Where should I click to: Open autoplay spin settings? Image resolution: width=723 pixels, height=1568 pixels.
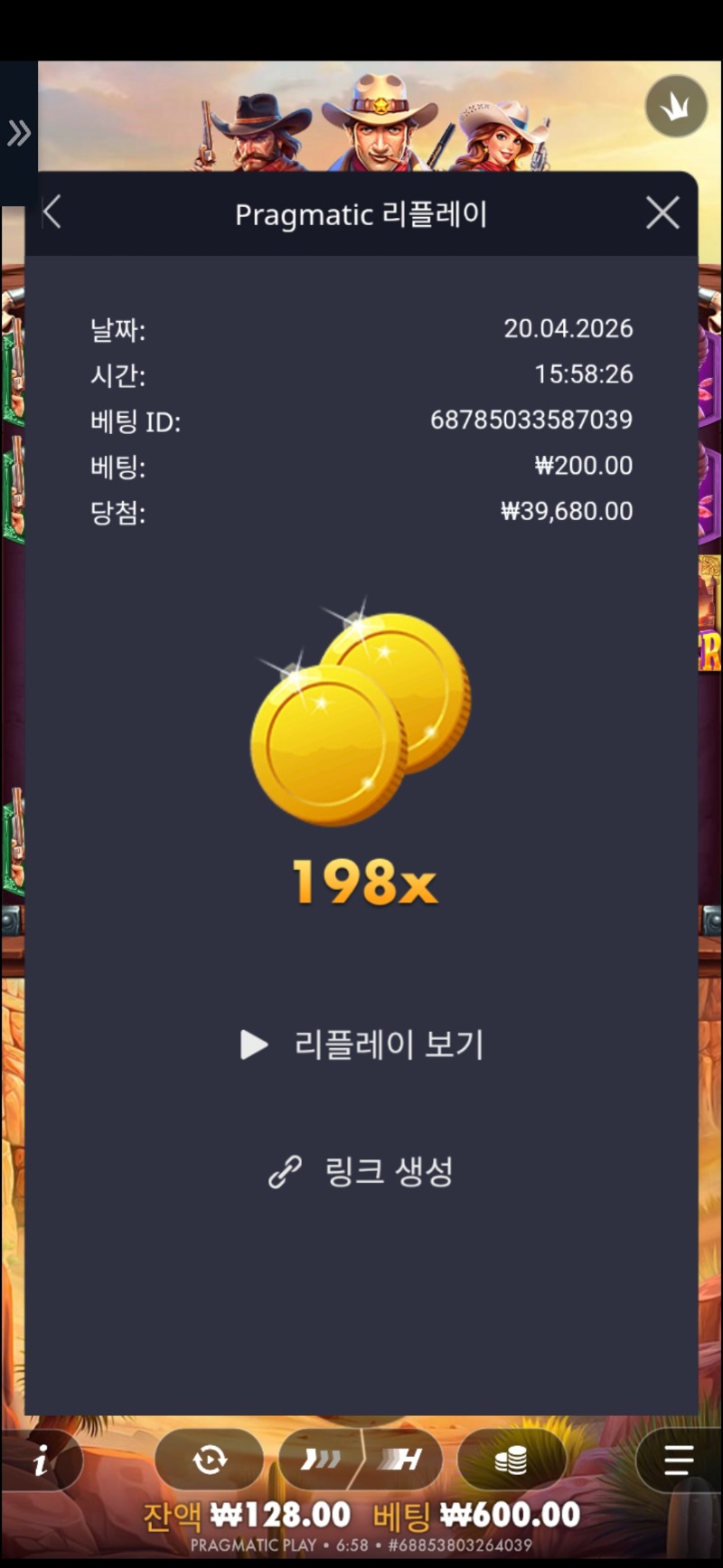click(x=210, y=1459)
